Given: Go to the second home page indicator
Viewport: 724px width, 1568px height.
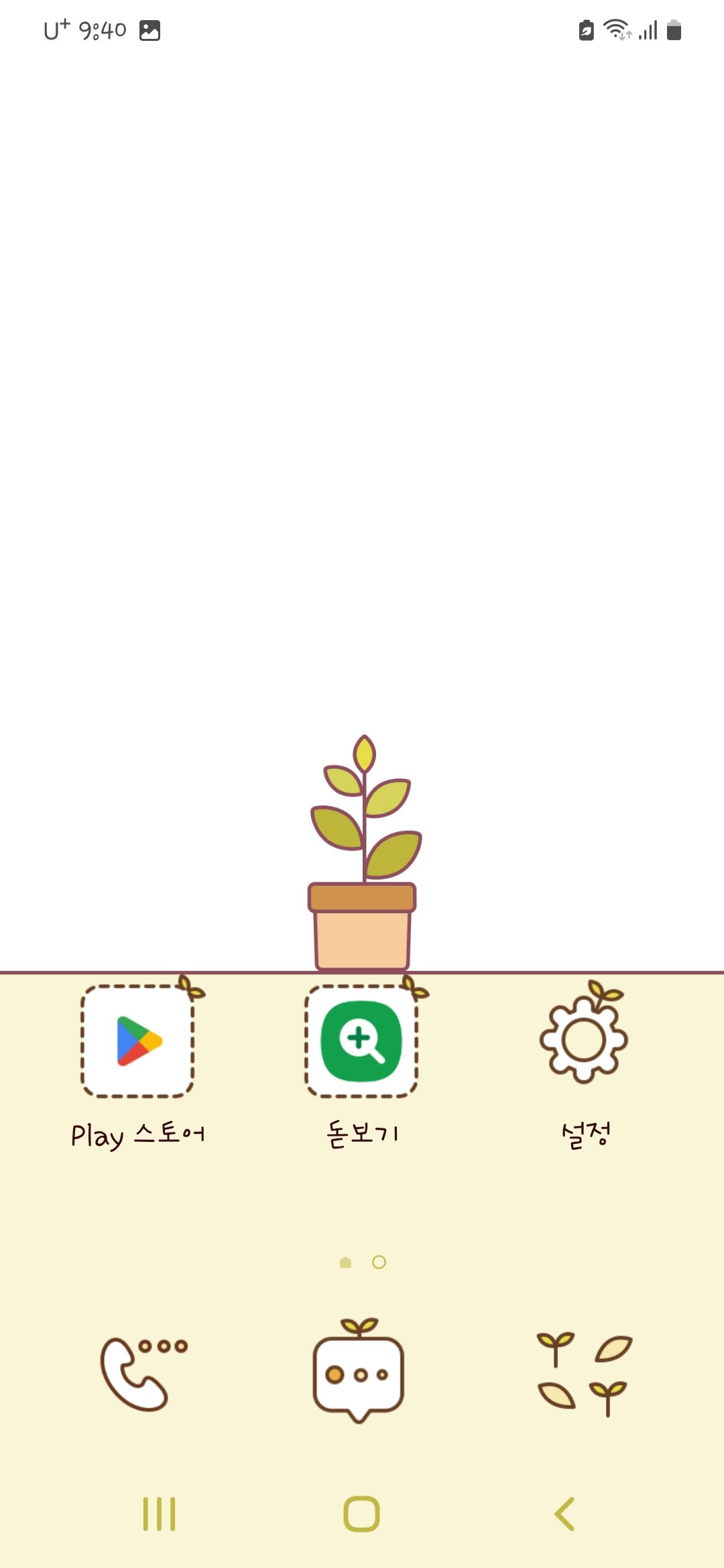Looking at the screenshot, I should [x=379, y=1262].
